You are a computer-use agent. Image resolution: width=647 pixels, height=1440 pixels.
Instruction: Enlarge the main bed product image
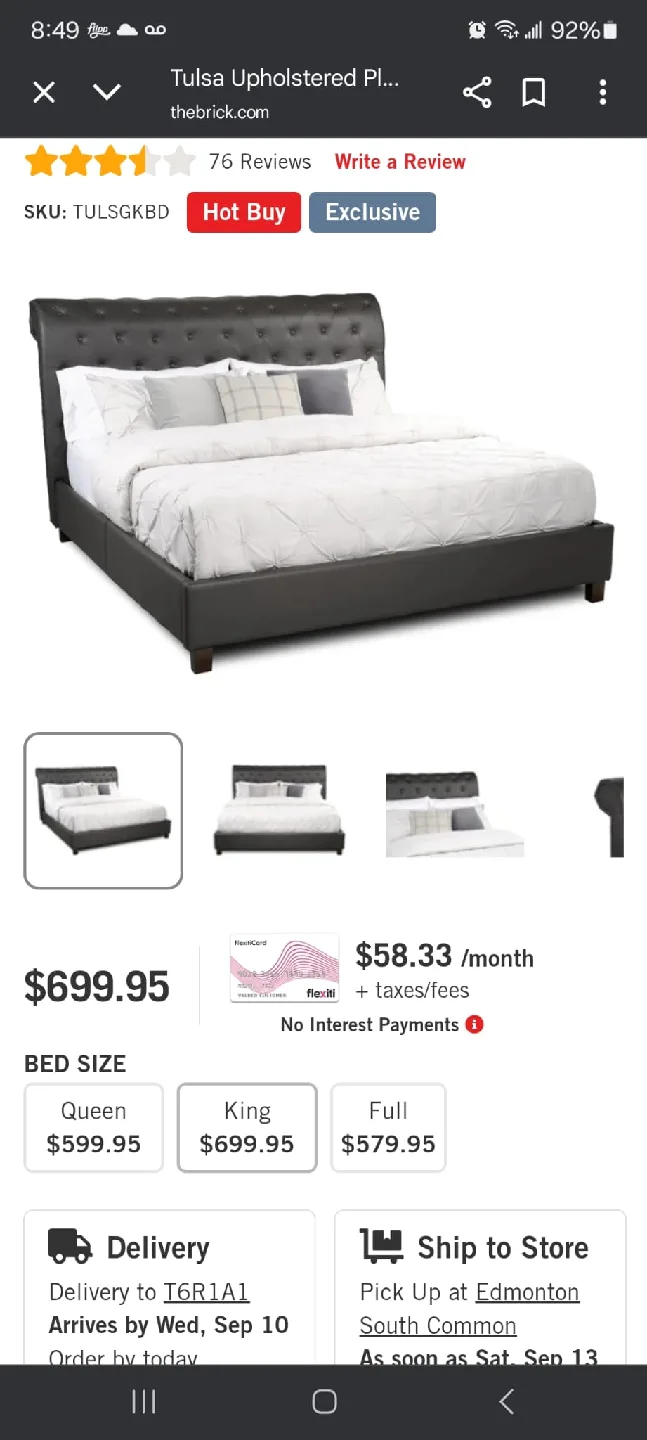tap(322, 480)
